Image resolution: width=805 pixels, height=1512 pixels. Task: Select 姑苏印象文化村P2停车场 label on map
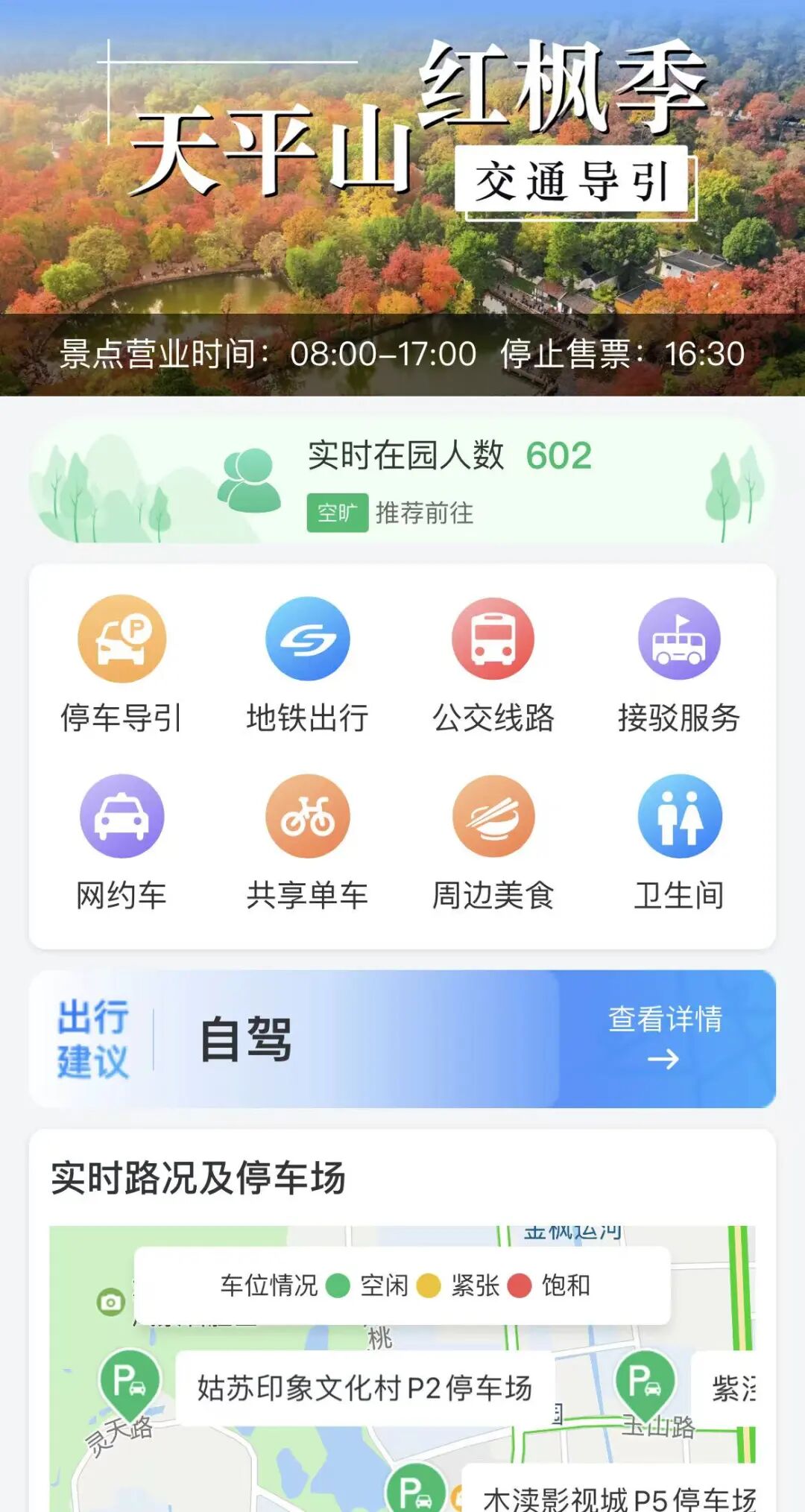pos(364,1388)
